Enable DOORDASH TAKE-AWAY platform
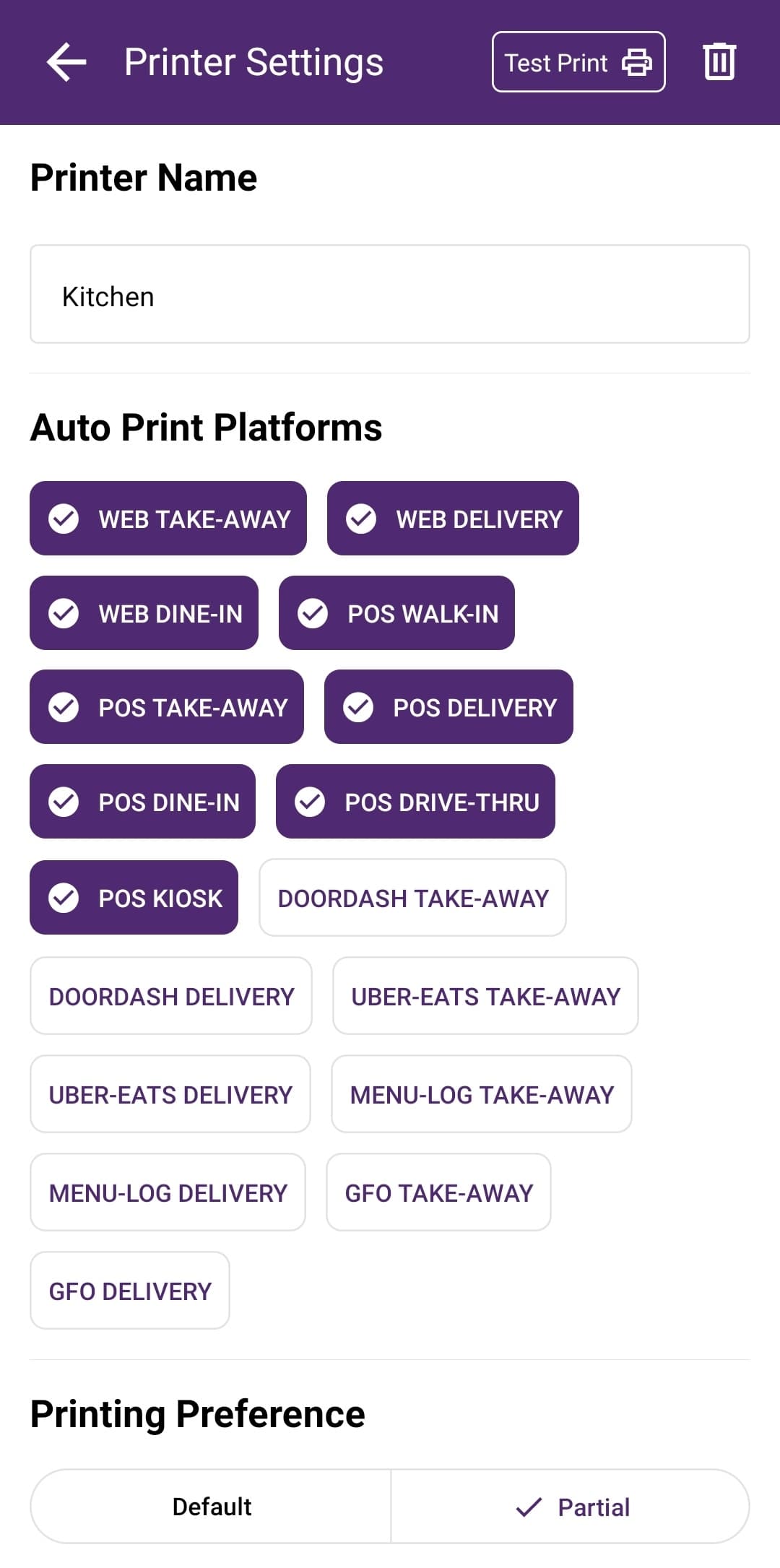This screenshot has height=1568, width=780. [412, 898]
